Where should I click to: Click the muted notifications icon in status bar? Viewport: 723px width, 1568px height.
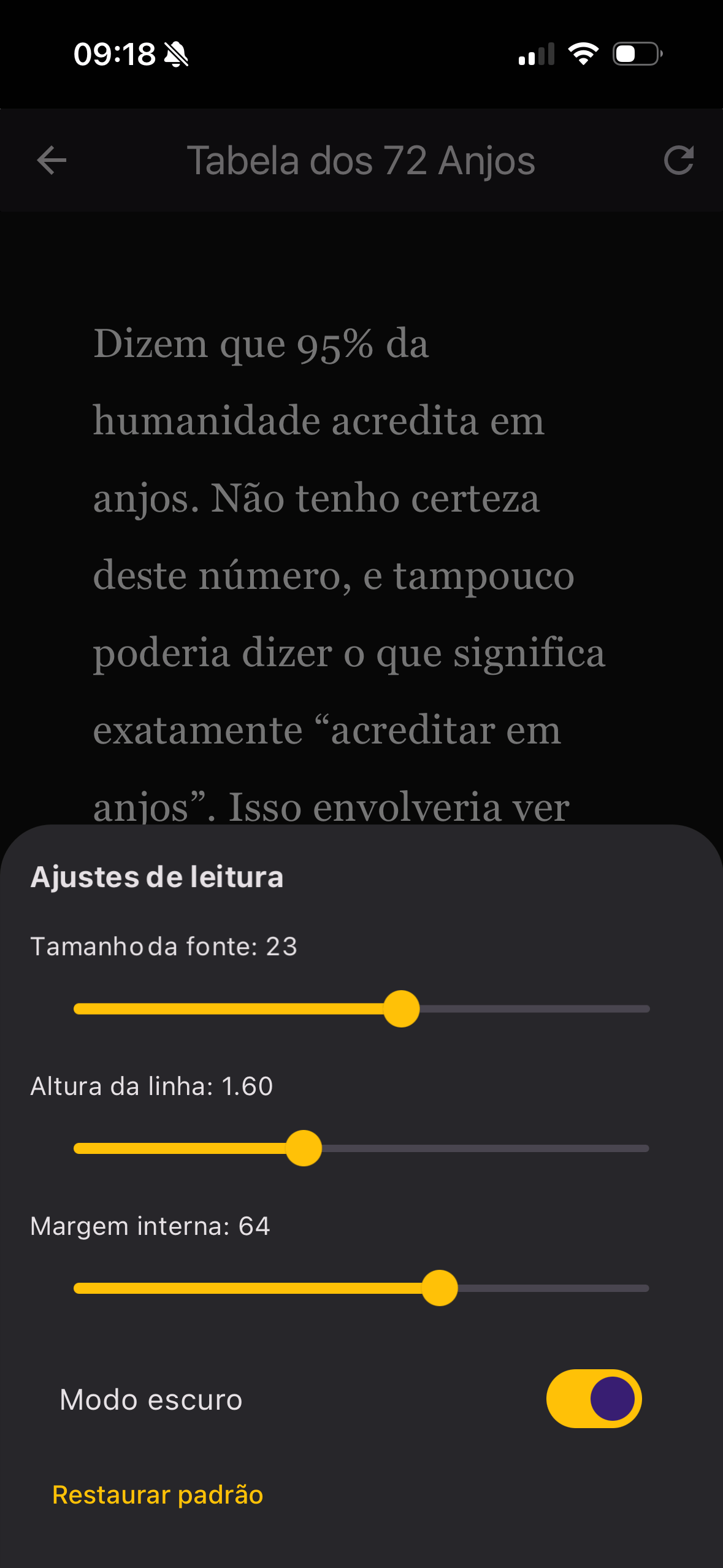click(177, 55)
